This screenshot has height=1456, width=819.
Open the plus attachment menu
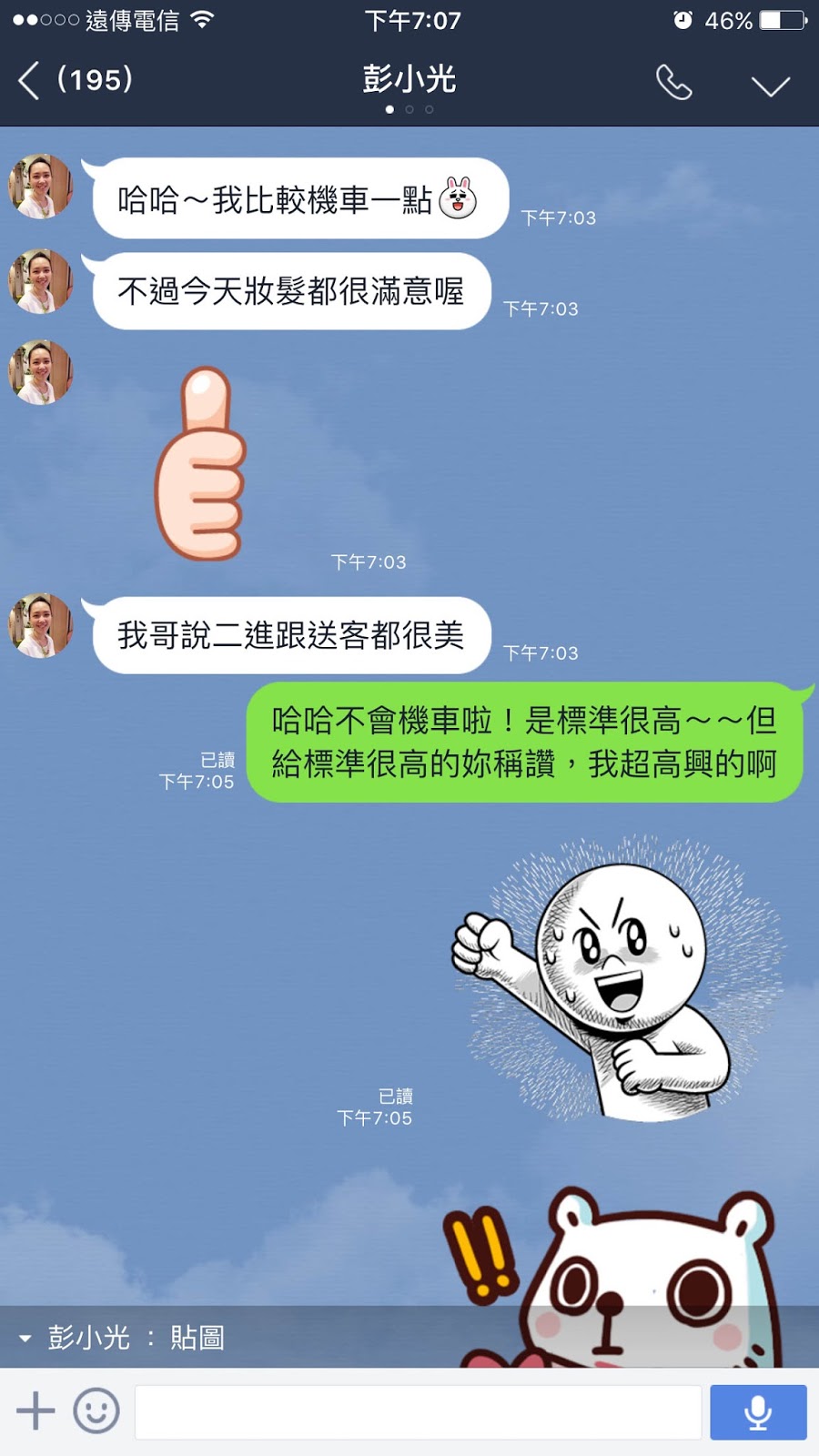click(x=36, y=1411)
